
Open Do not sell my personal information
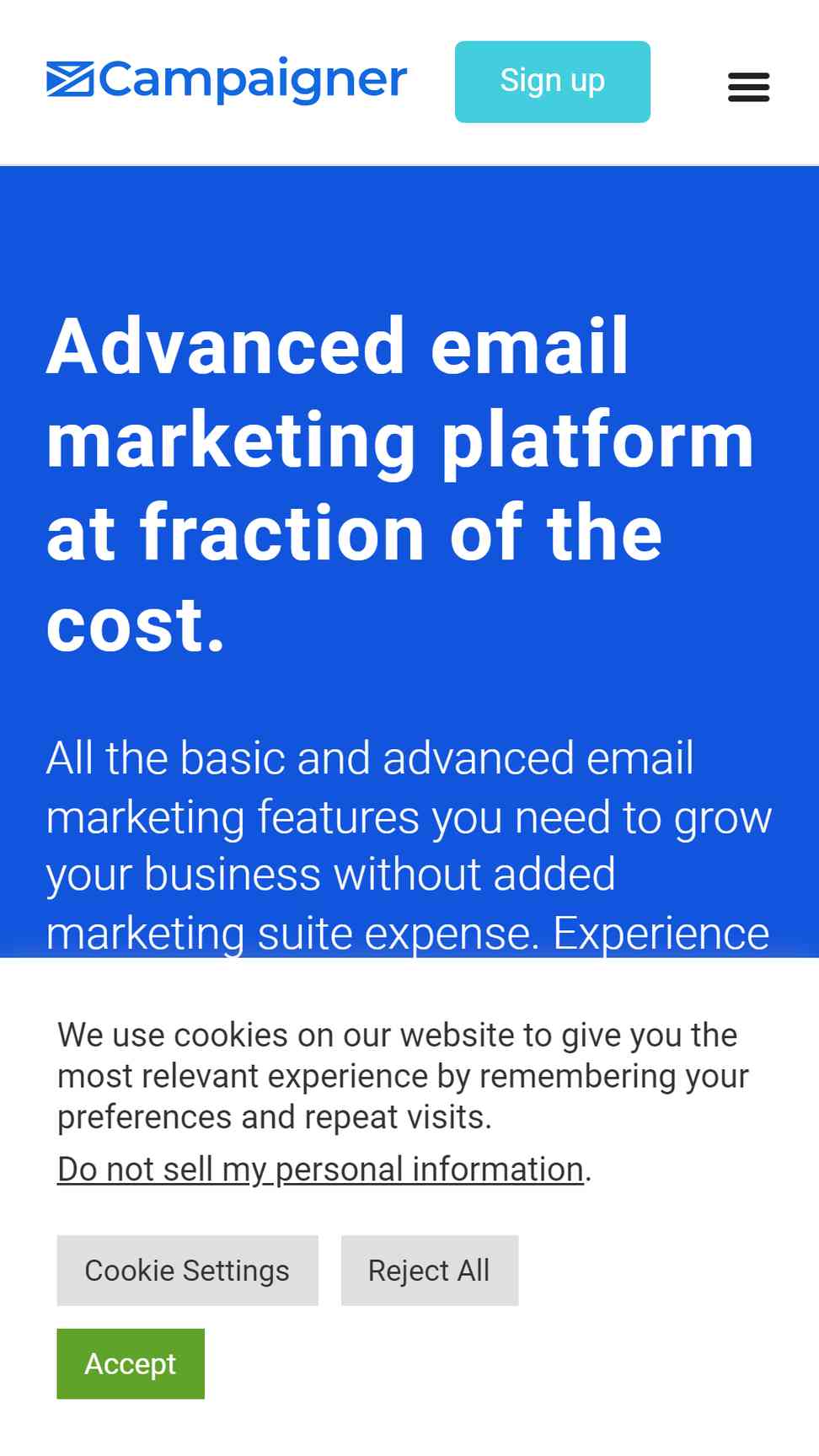pos(320,1170)
